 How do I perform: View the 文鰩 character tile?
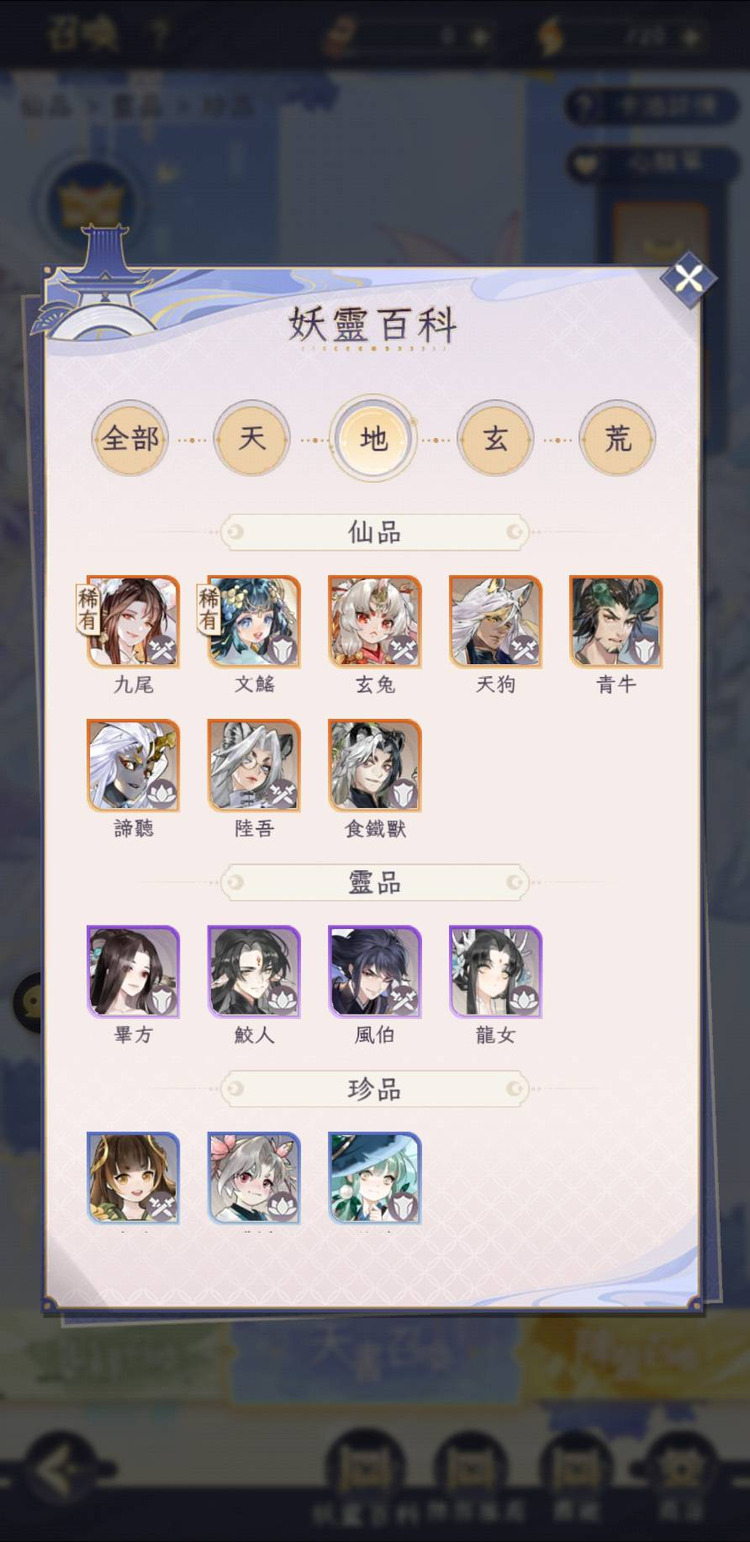(x=254, y=621)
